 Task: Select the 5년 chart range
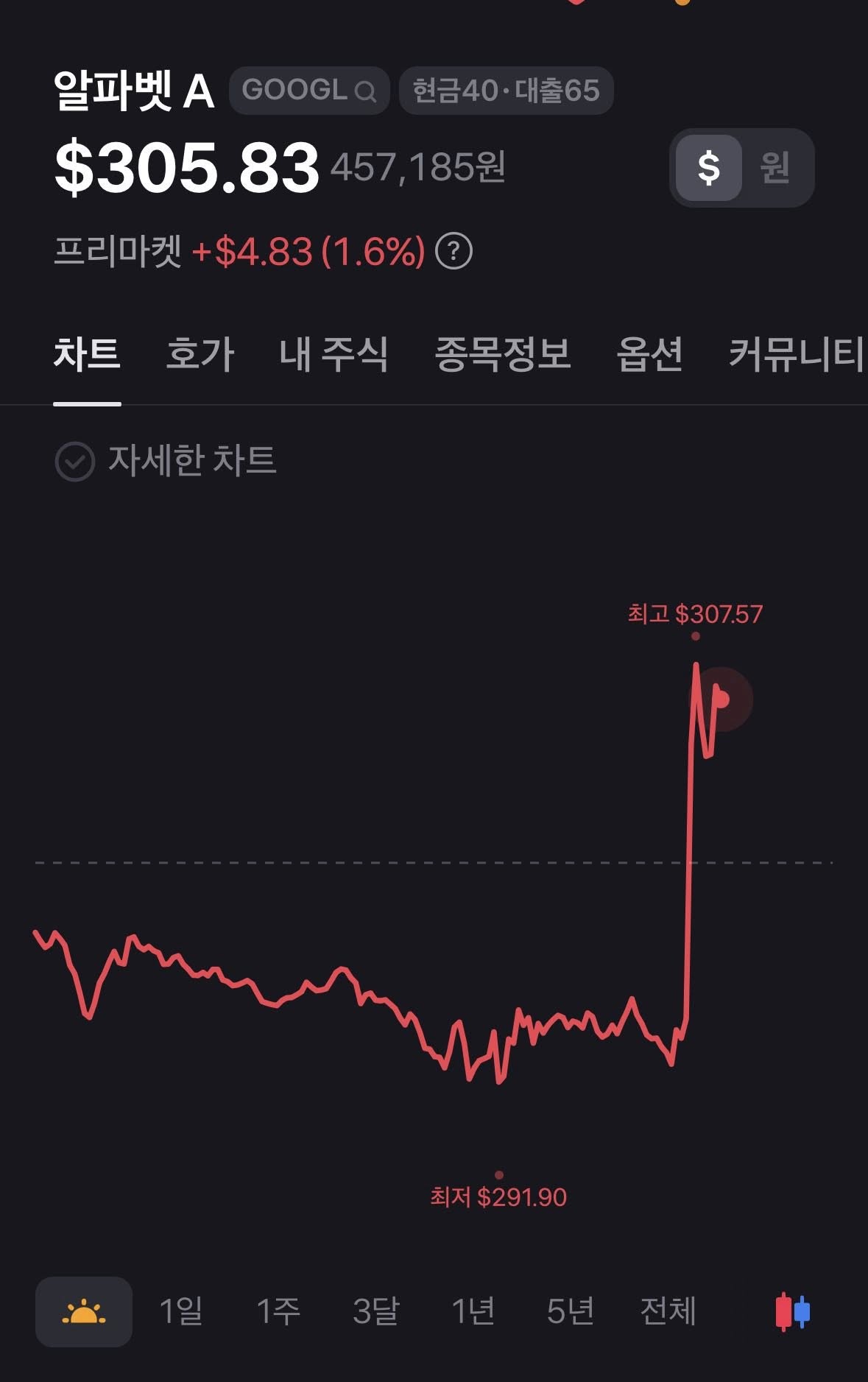[571, 1311]
